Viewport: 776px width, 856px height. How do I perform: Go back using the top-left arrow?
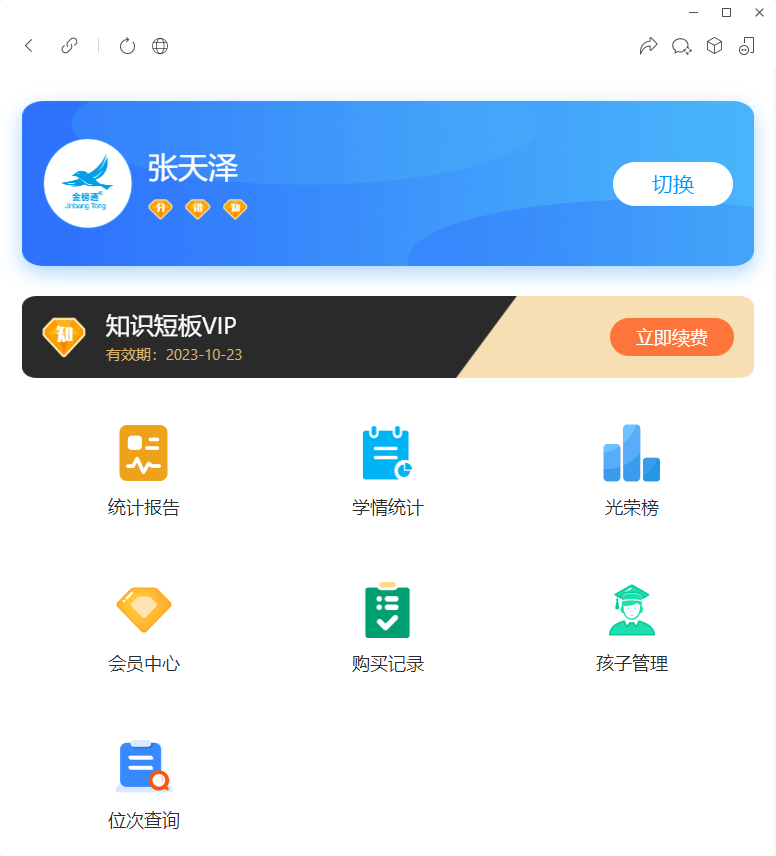[x=29, y=46]
